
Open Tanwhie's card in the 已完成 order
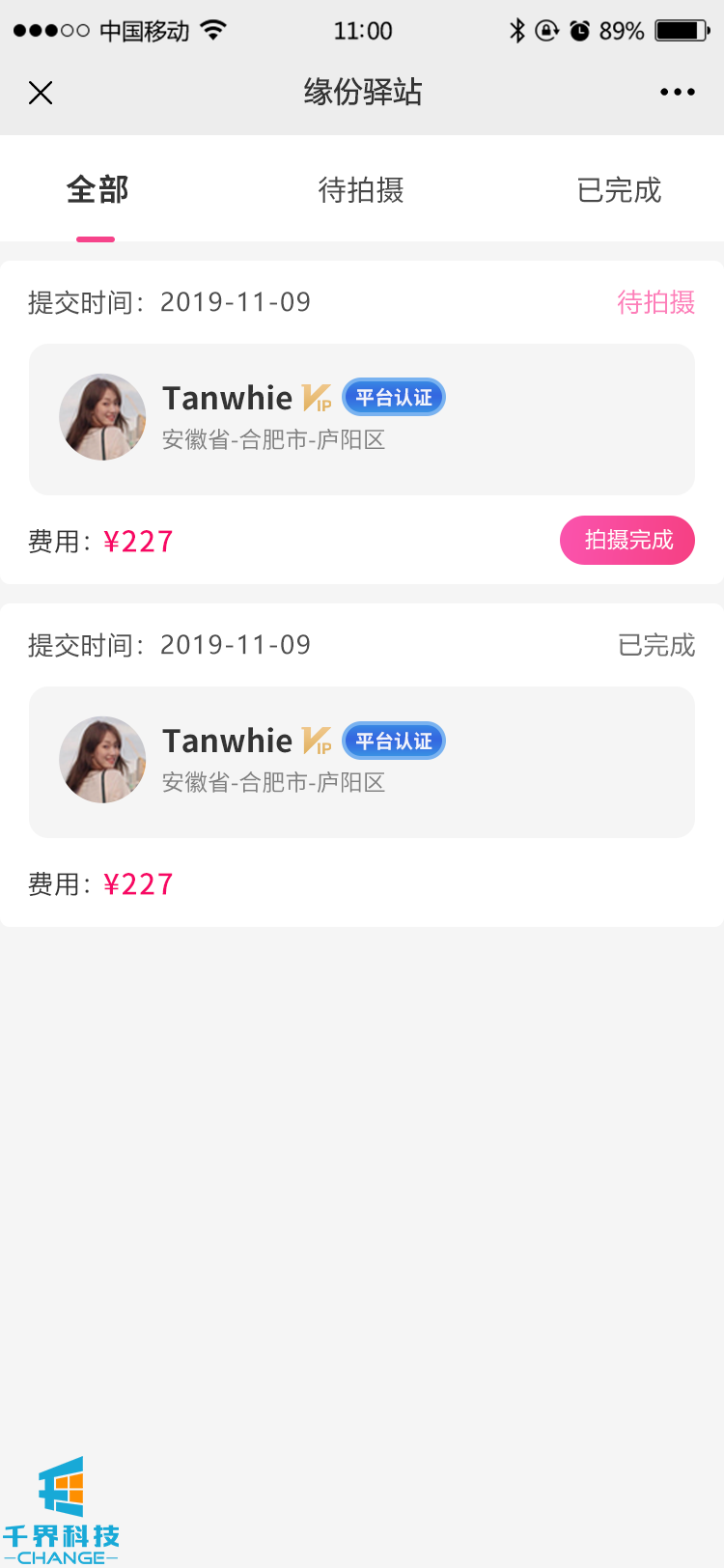(361, 762)
